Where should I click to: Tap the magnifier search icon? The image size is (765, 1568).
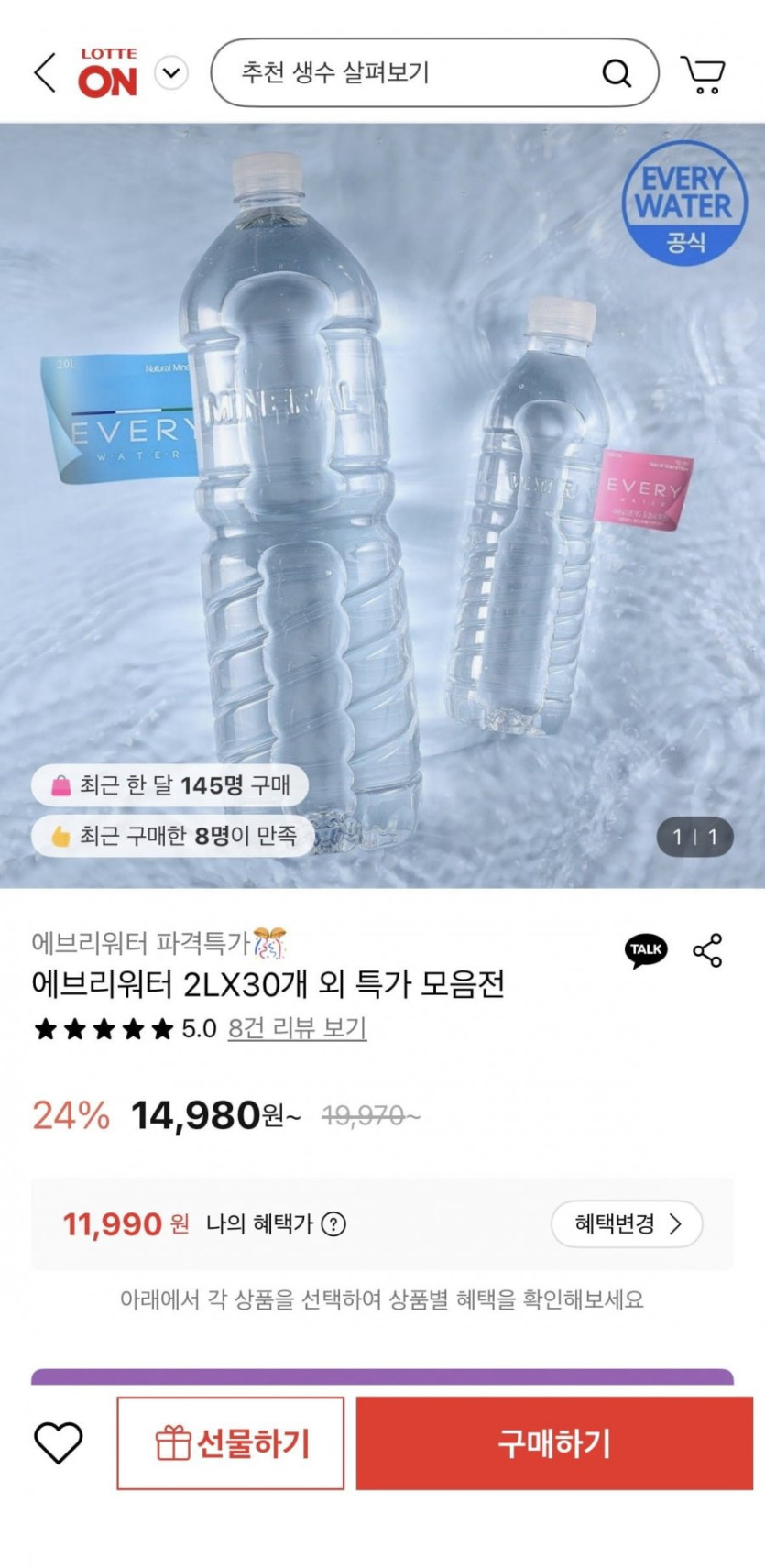pos(617,73)
